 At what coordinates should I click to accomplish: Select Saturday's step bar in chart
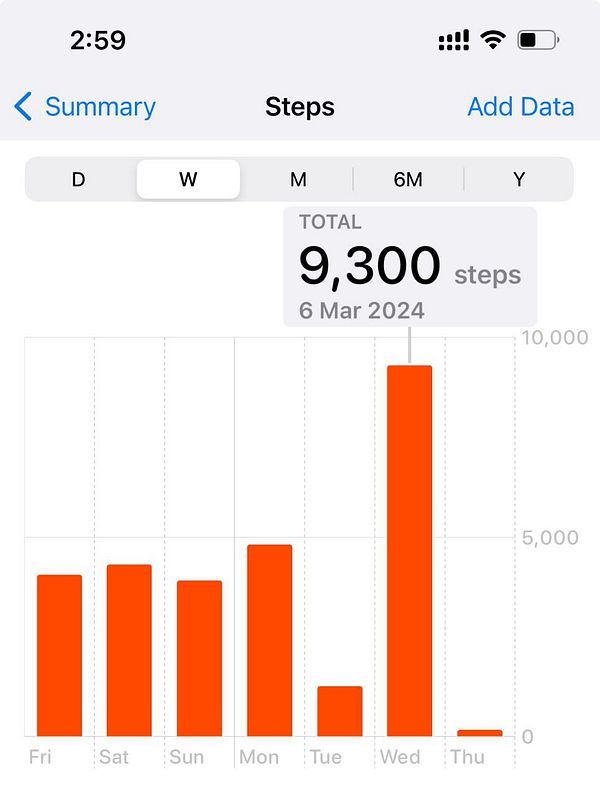(x=129, y=650)
